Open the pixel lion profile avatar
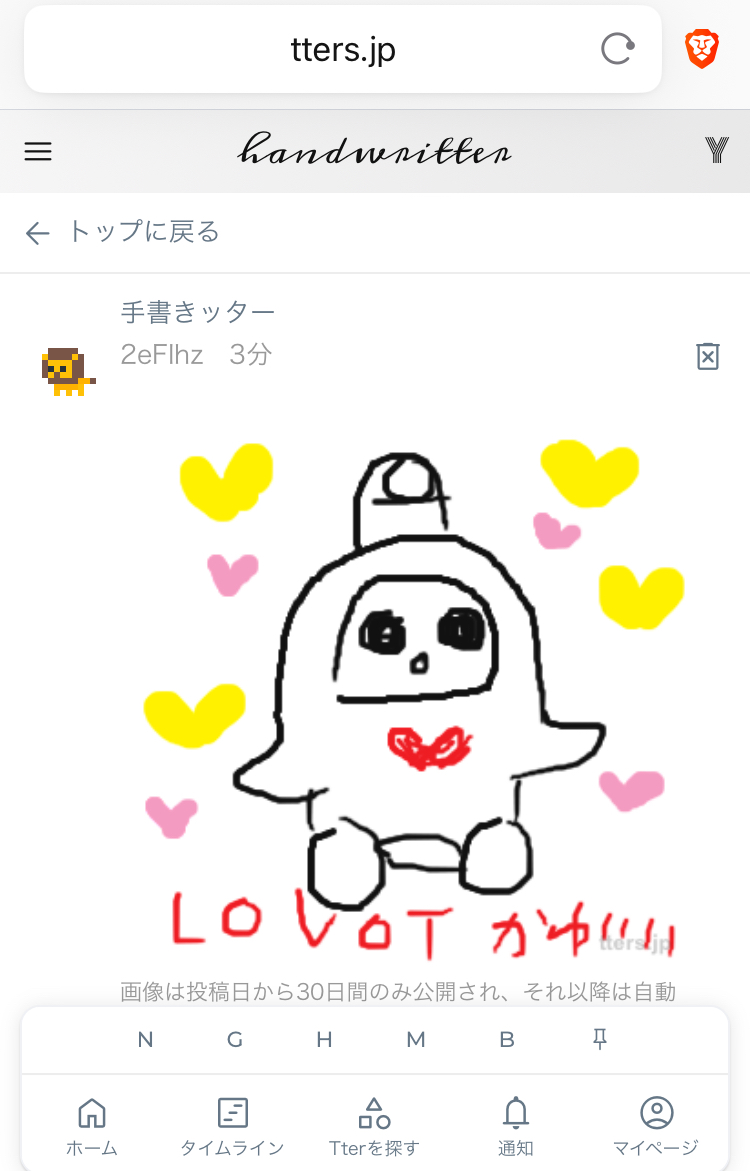 click(x=67, y=371)
